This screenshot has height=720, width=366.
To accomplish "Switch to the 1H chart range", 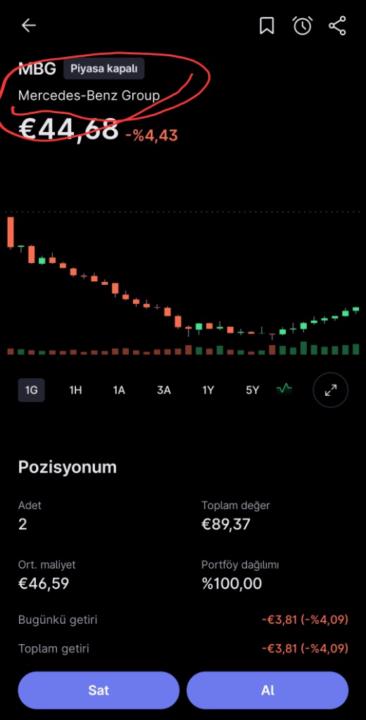I will click(x=75, y=390).
